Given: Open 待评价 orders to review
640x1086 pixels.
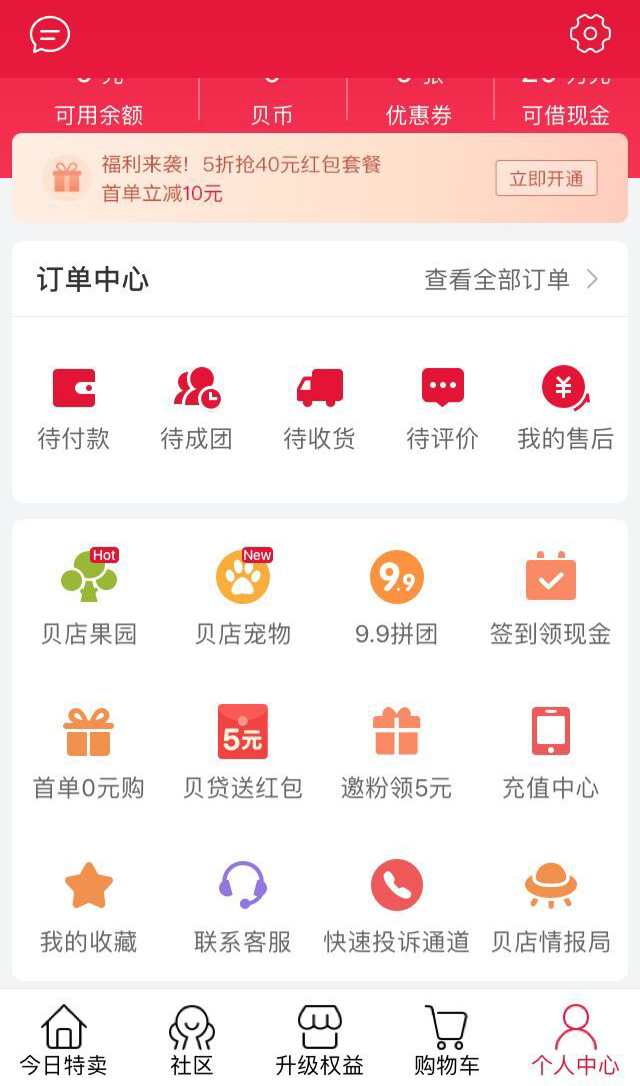Looking at the screenshot, I should pyautogui.click(x=443, y=409).
